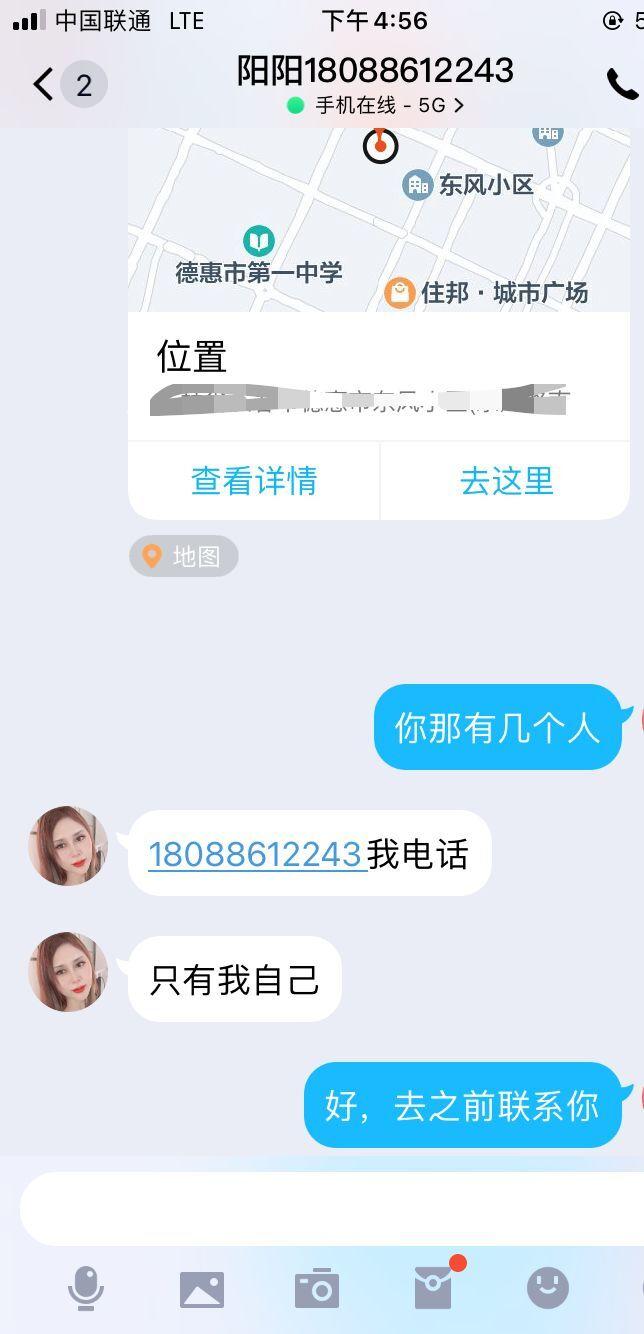Record a voice message with the microphone
This screenshot has width=644, height=1334.
86,1288
